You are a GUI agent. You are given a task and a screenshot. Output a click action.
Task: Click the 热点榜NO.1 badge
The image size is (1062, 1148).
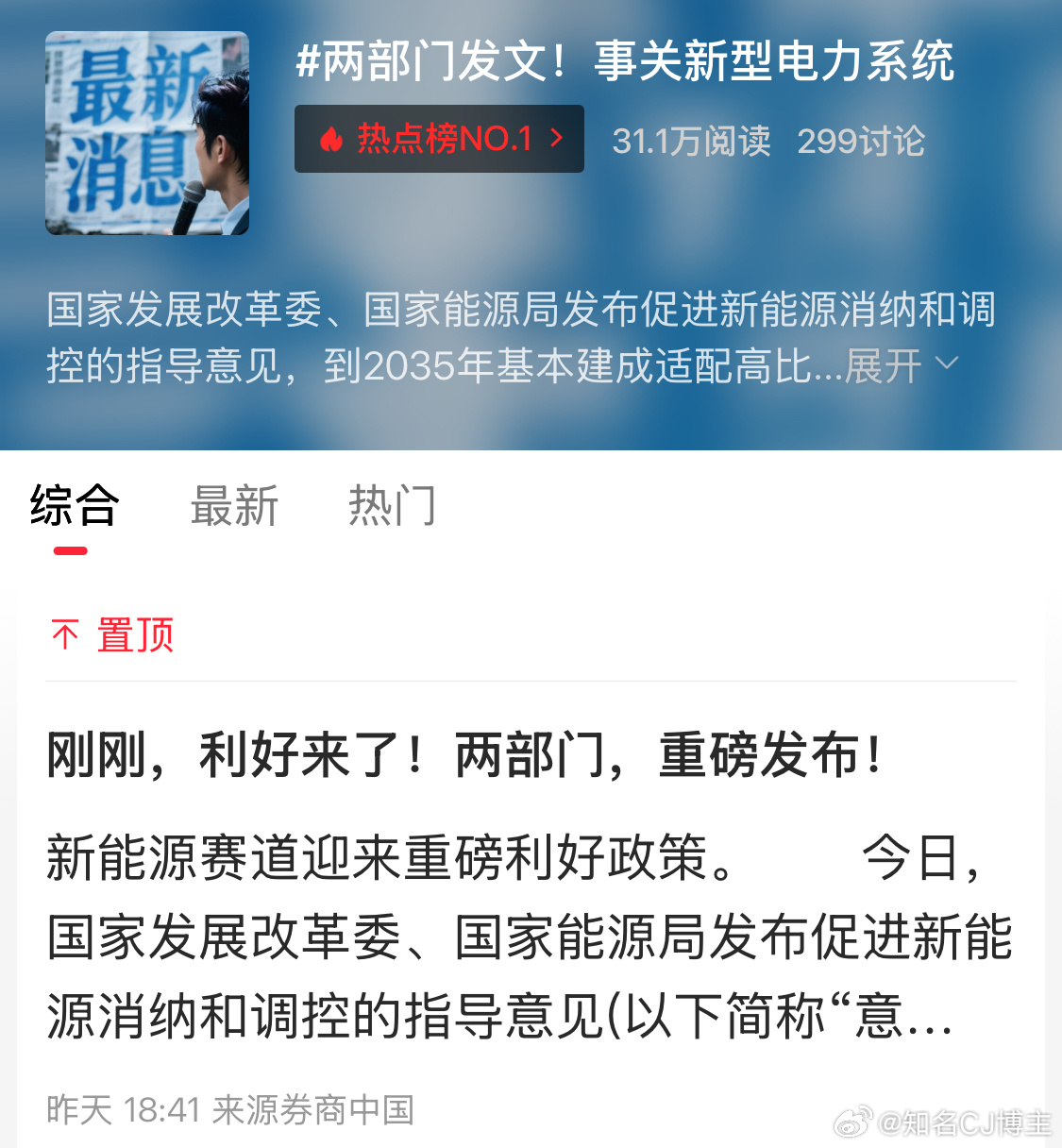439,138
